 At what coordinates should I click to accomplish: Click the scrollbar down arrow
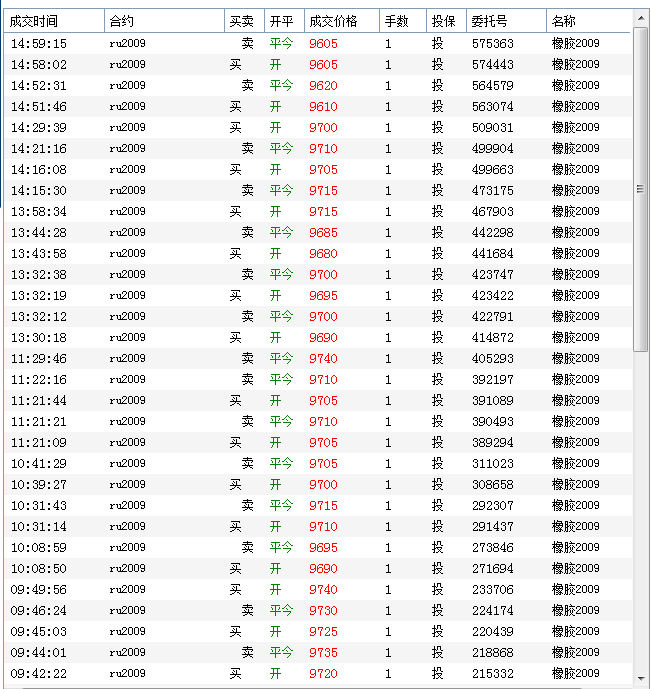click(641, 679)
